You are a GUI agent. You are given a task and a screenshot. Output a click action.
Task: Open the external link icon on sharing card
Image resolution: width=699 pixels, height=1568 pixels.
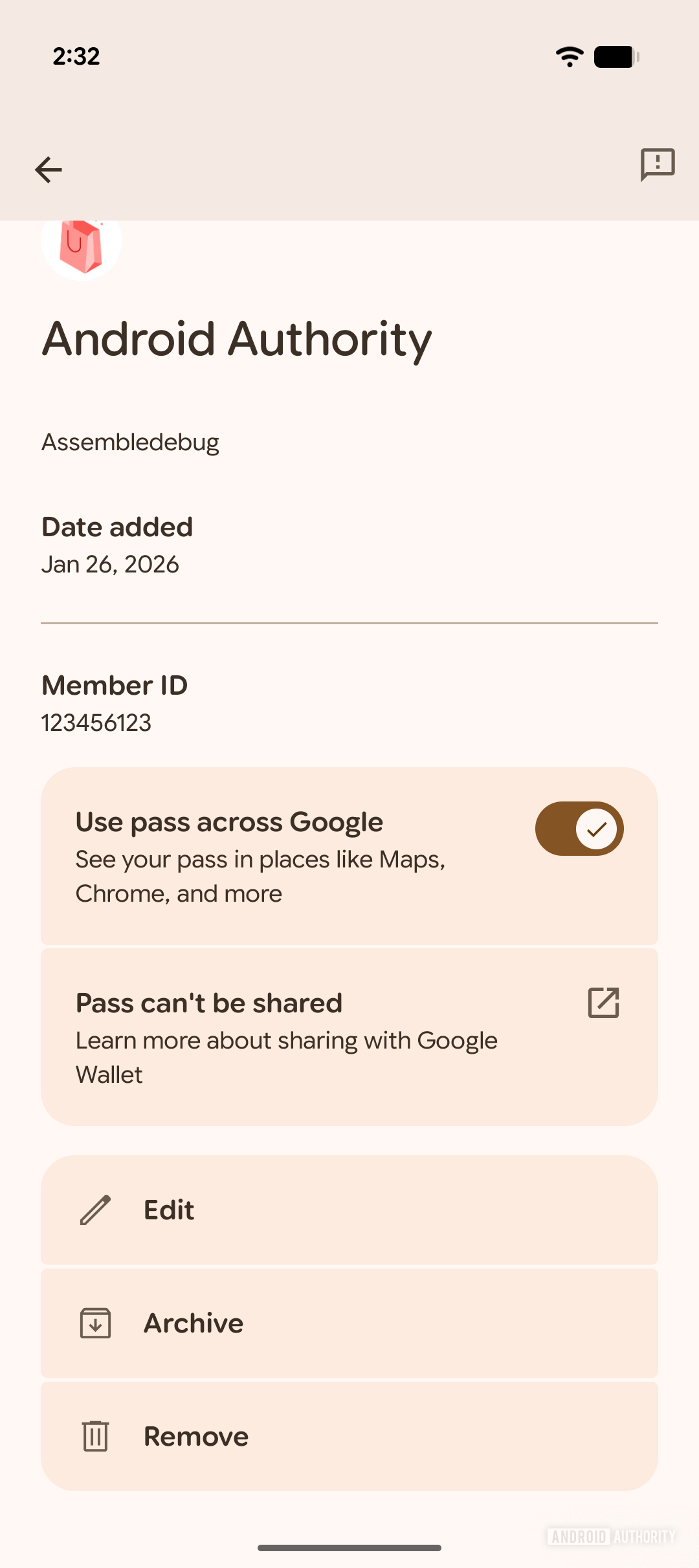(x=605, y=1003)
